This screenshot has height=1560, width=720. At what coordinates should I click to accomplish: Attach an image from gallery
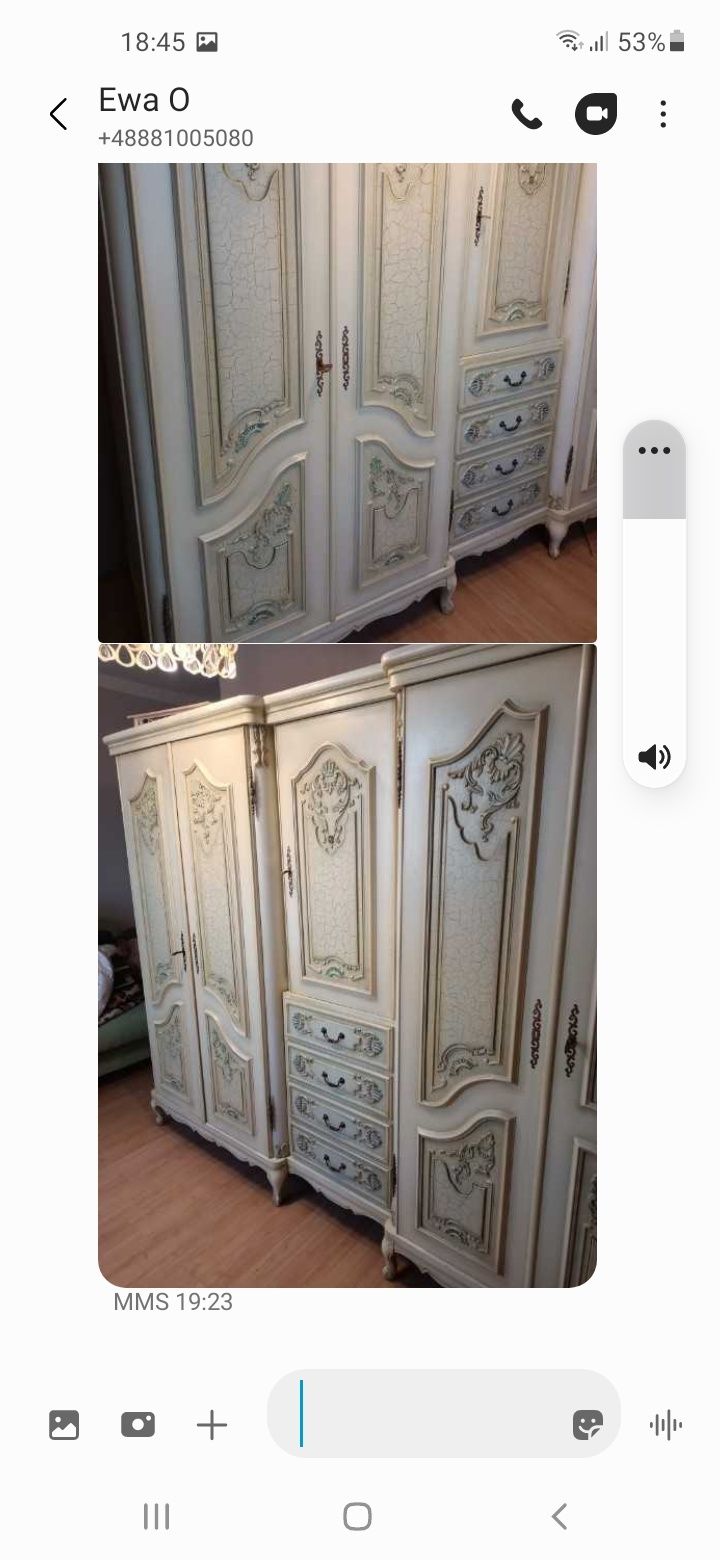[x=64, y=1424]
